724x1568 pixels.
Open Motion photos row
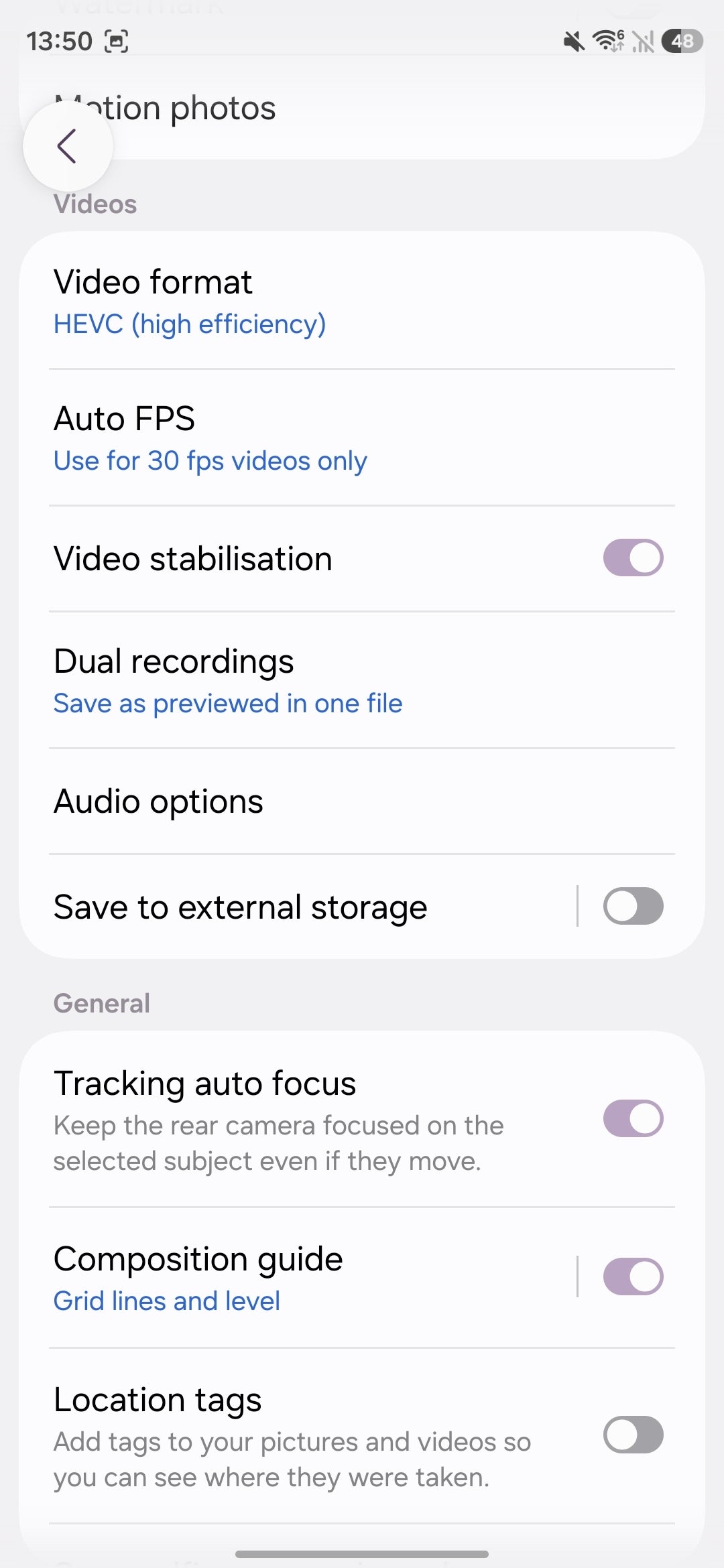coord(362,109)
